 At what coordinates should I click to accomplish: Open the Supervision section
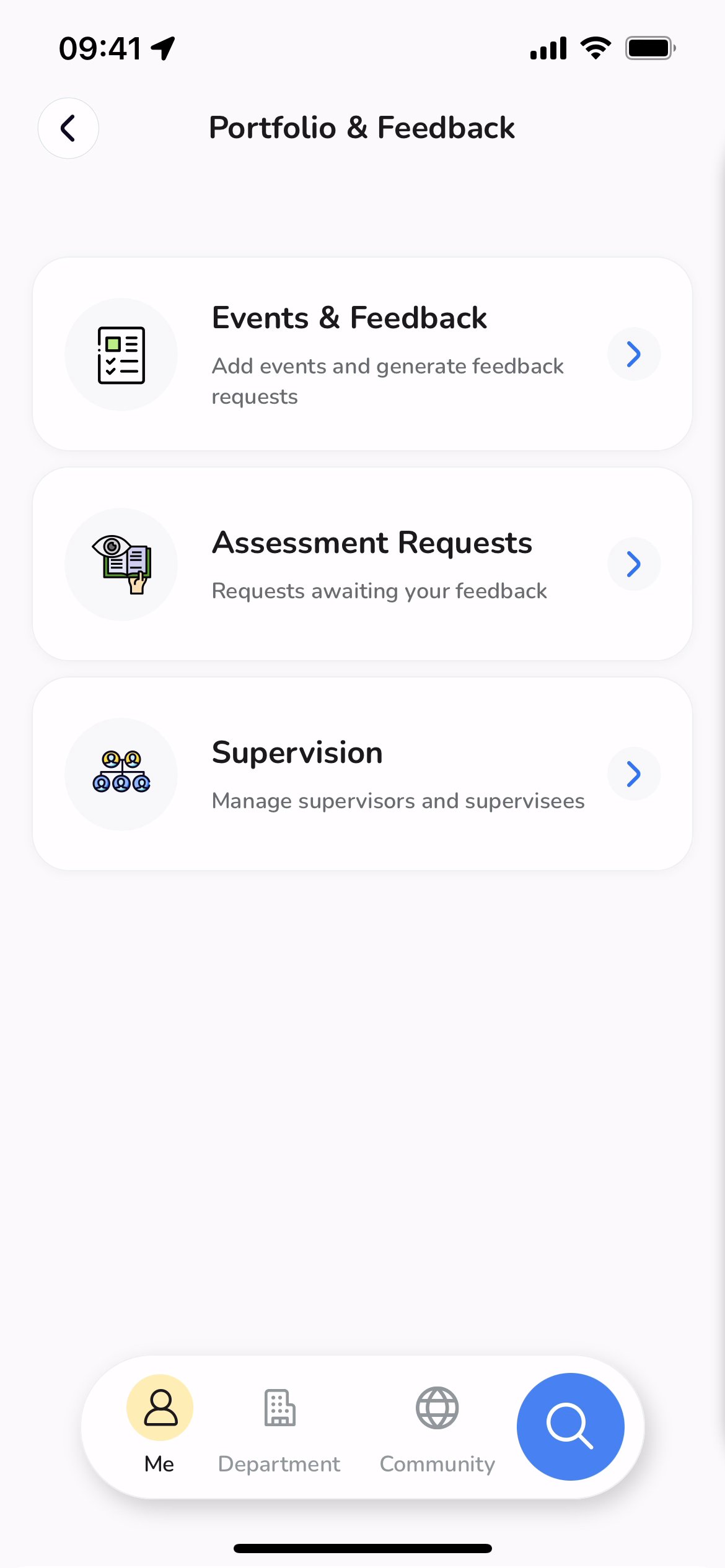point(362,773)
